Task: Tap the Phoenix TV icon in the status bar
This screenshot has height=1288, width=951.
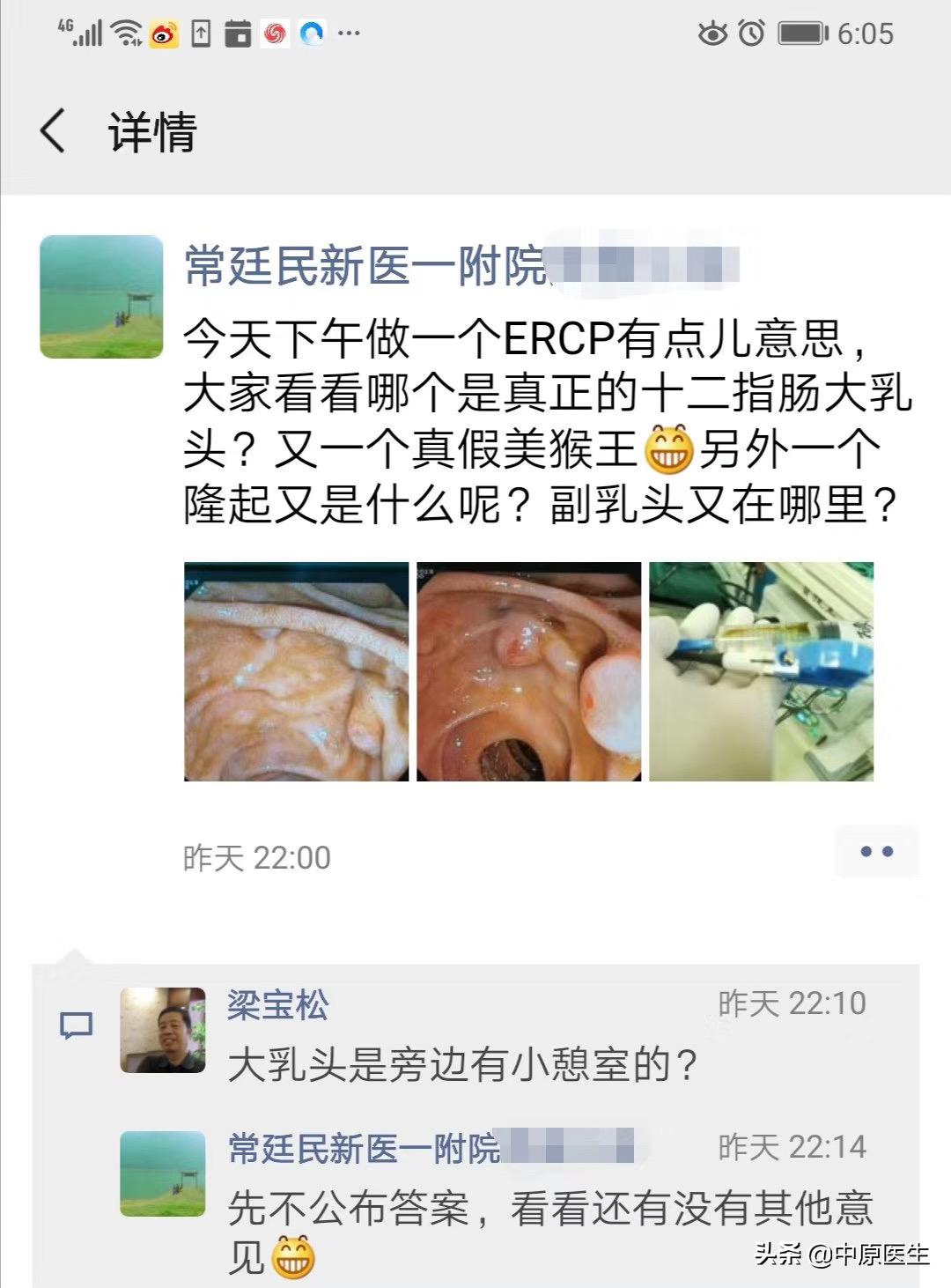Action: click(x=273, y=33)
